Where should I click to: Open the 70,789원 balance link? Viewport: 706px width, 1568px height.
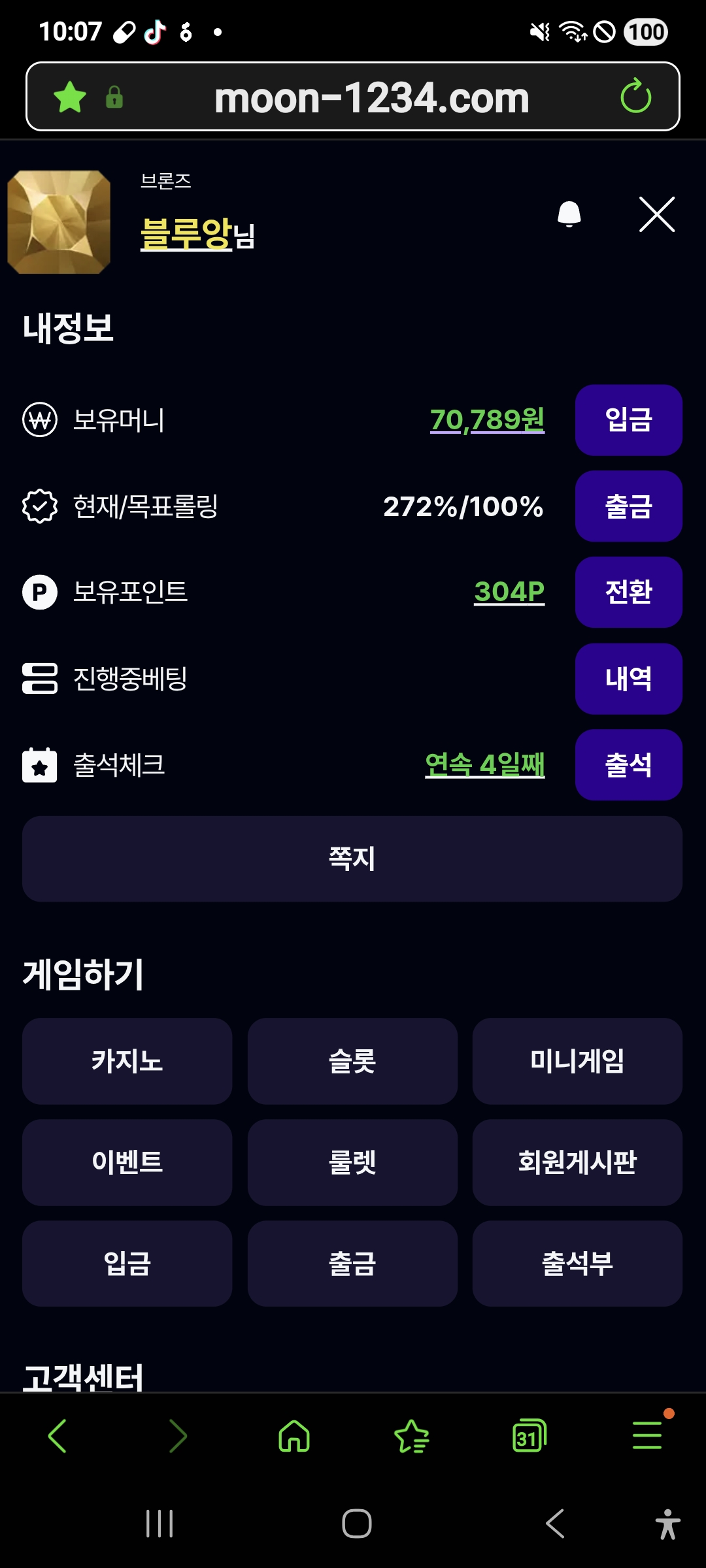pos(487,420)
